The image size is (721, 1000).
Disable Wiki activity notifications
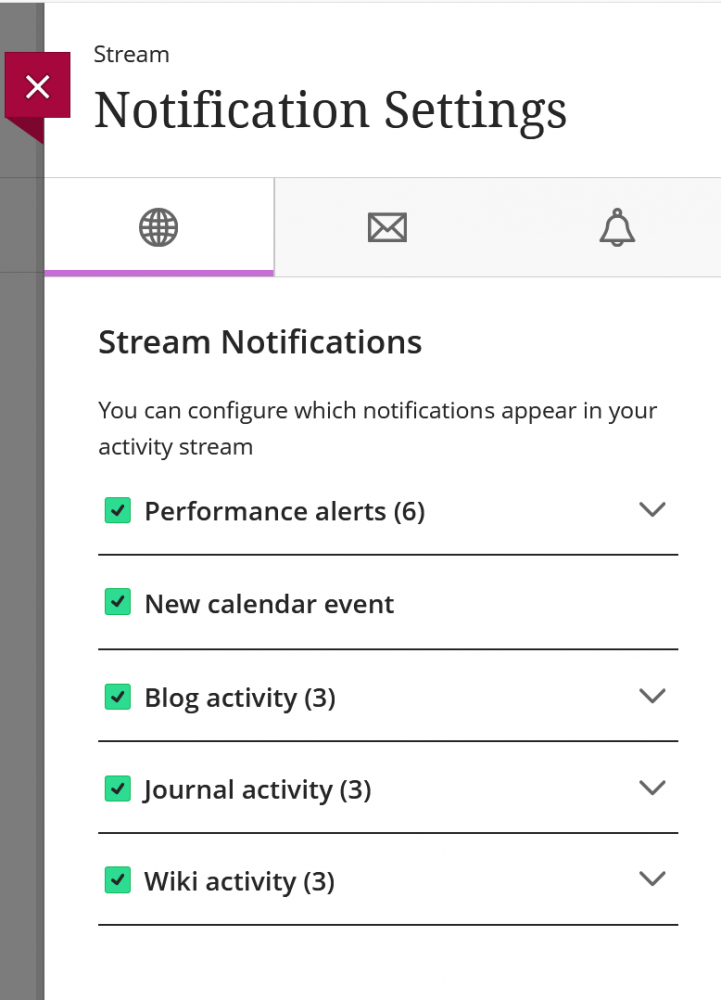[117, 880]
